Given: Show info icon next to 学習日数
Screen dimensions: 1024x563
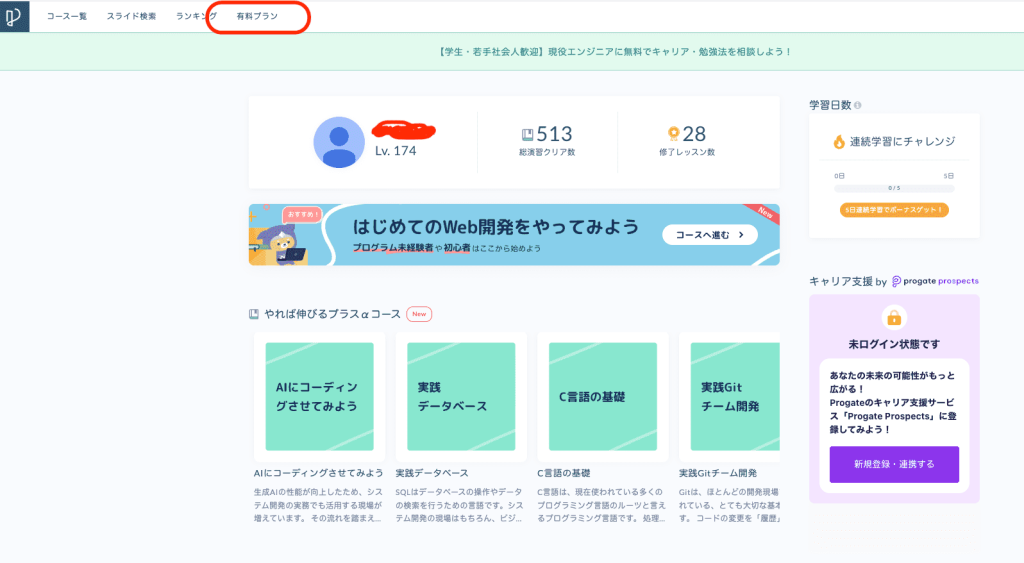Looking at the screenshot, I should point(859,105).
